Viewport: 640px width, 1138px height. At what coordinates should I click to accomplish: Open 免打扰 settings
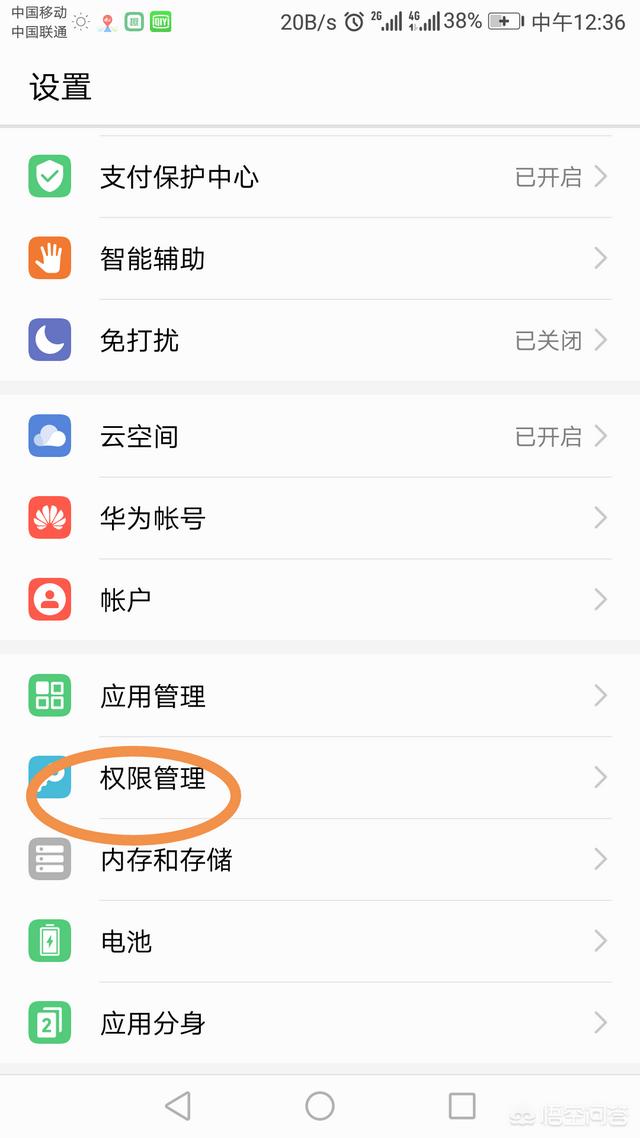[320, 340]
